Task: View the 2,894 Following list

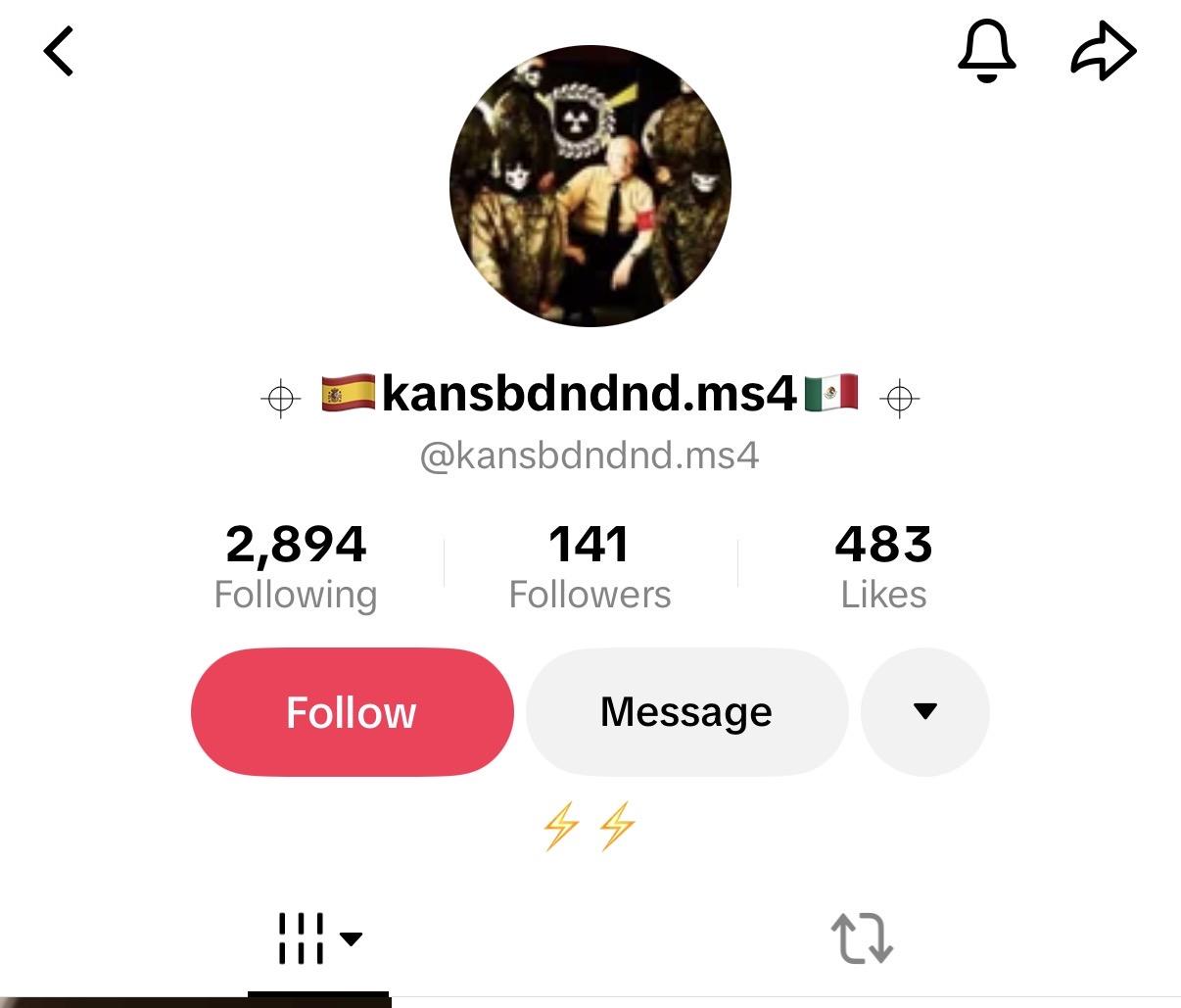Action: pos(296,566)
